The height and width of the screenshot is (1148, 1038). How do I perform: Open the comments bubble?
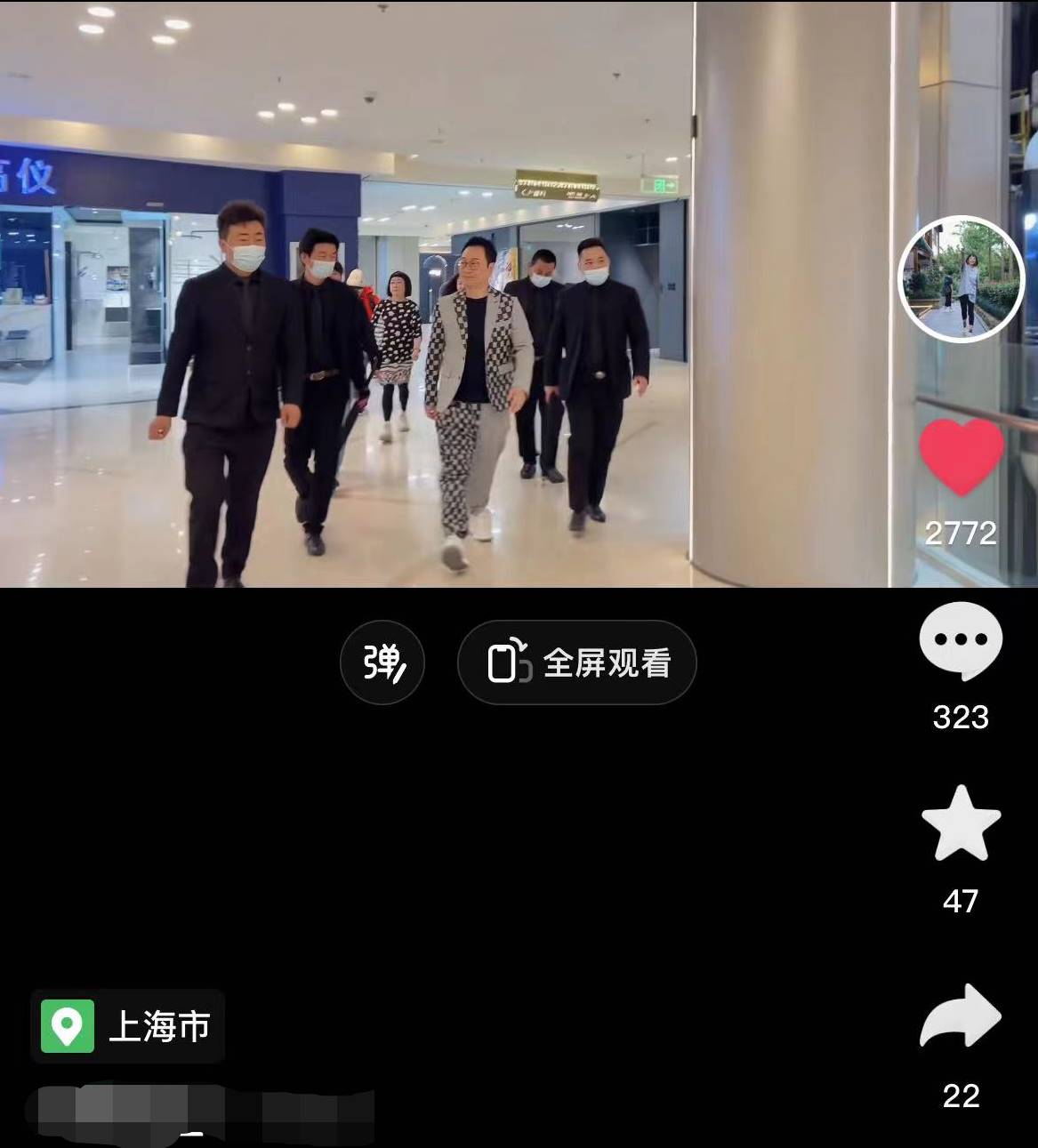coord(961,640)
